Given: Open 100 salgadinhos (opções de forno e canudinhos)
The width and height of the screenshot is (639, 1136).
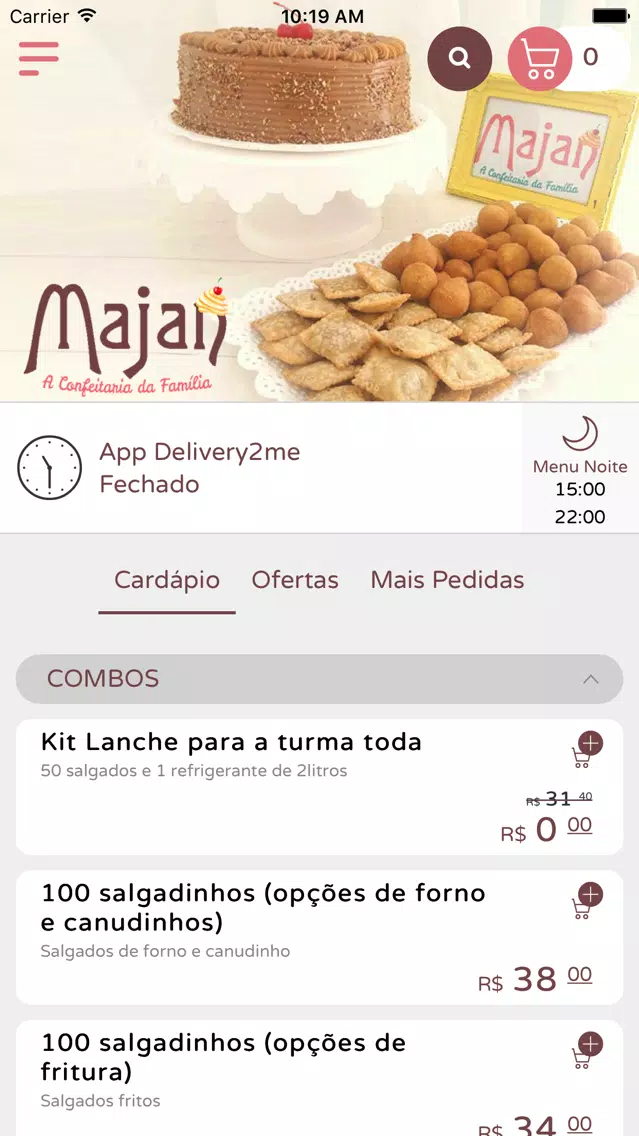Looking at the screenshot, I should pyautogui.click(x=320, y=937).
